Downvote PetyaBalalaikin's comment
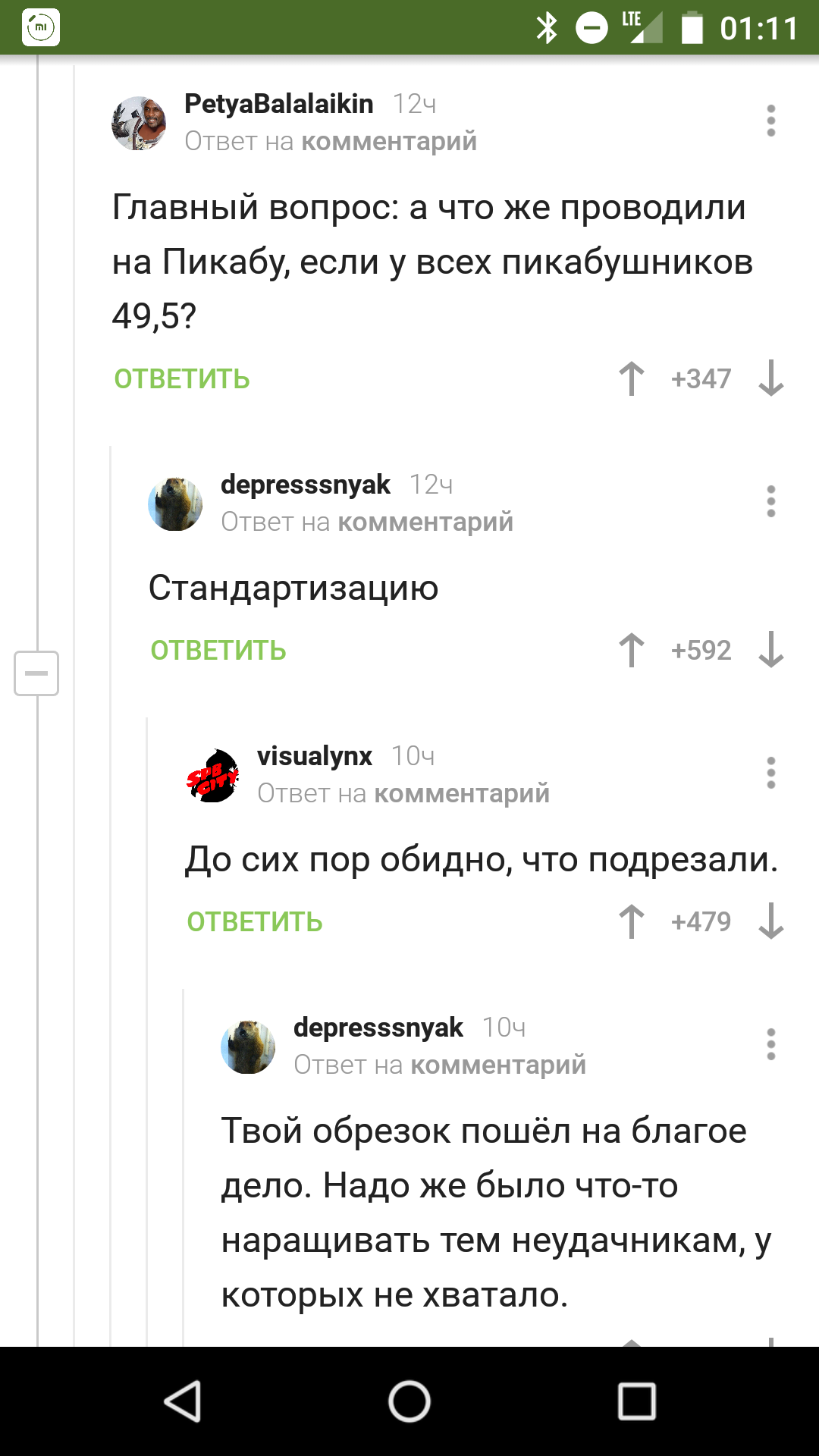 [770, 378]
